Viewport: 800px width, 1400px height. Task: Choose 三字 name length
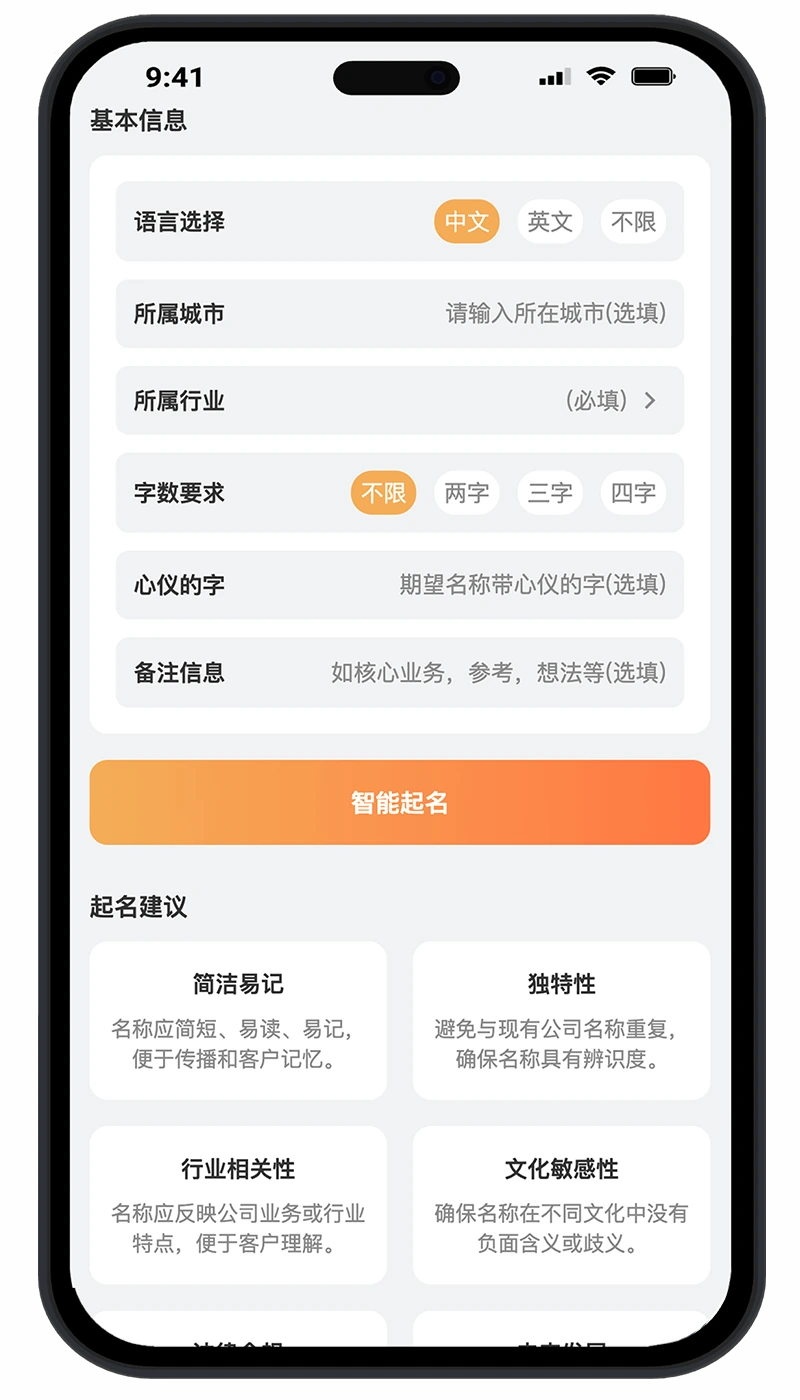(550, 493)
